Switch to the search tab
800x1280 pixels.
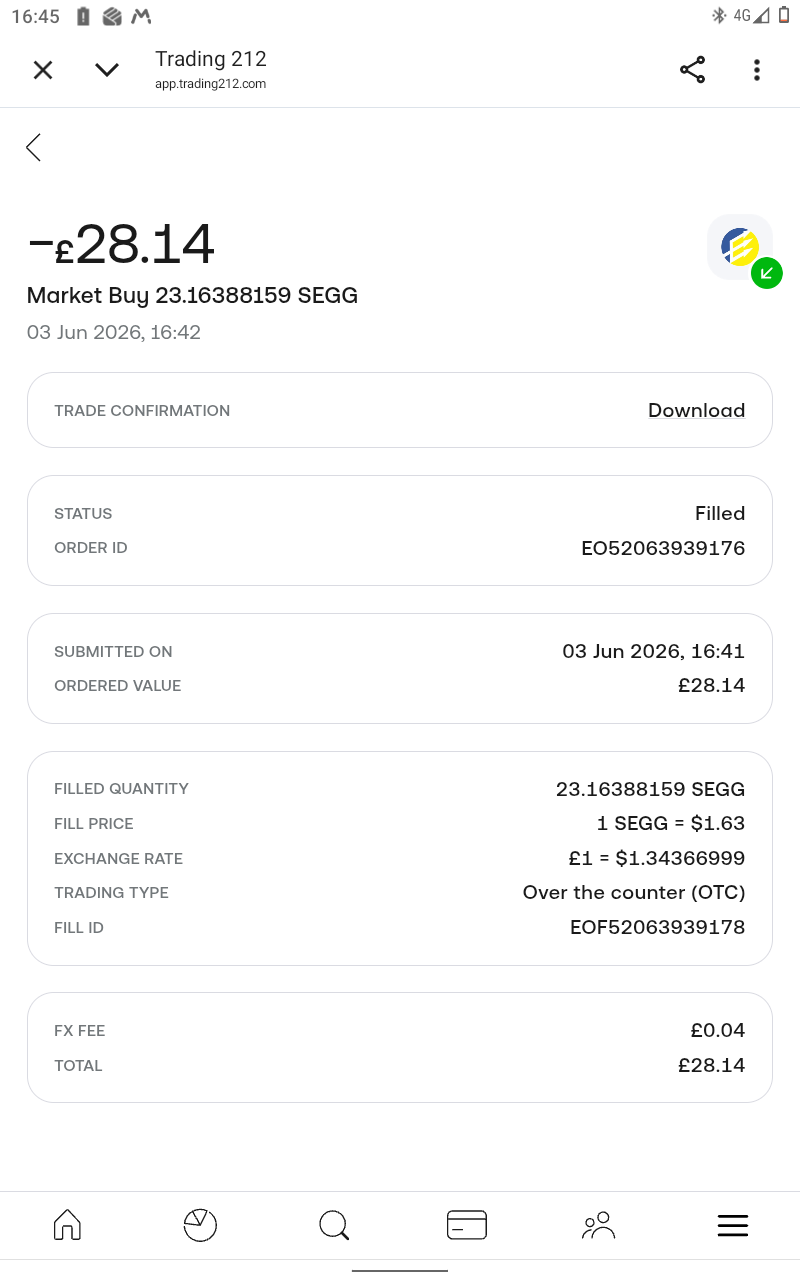click(333, 1225)
